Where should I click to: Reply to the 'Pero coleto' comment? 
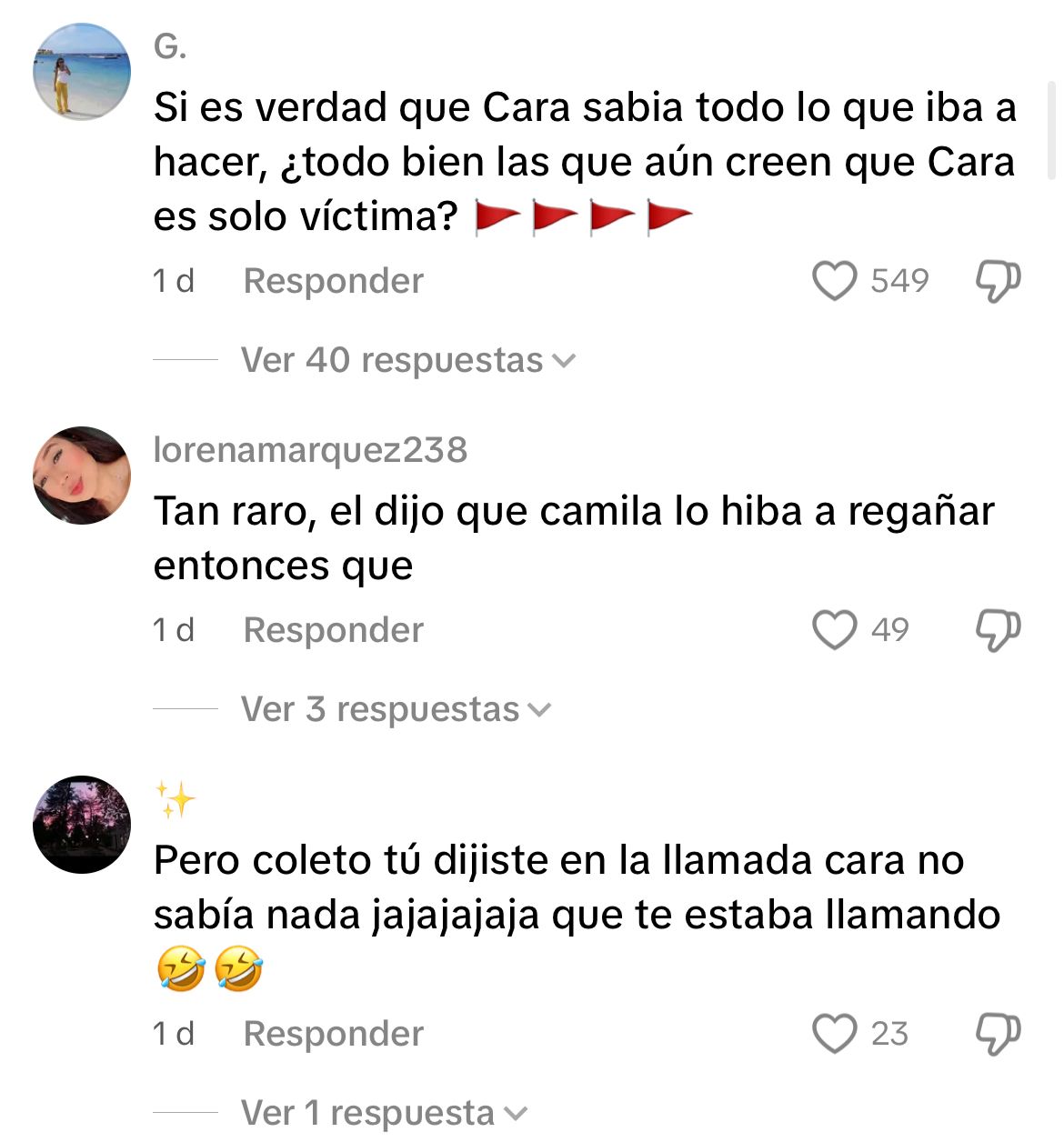333,1034
